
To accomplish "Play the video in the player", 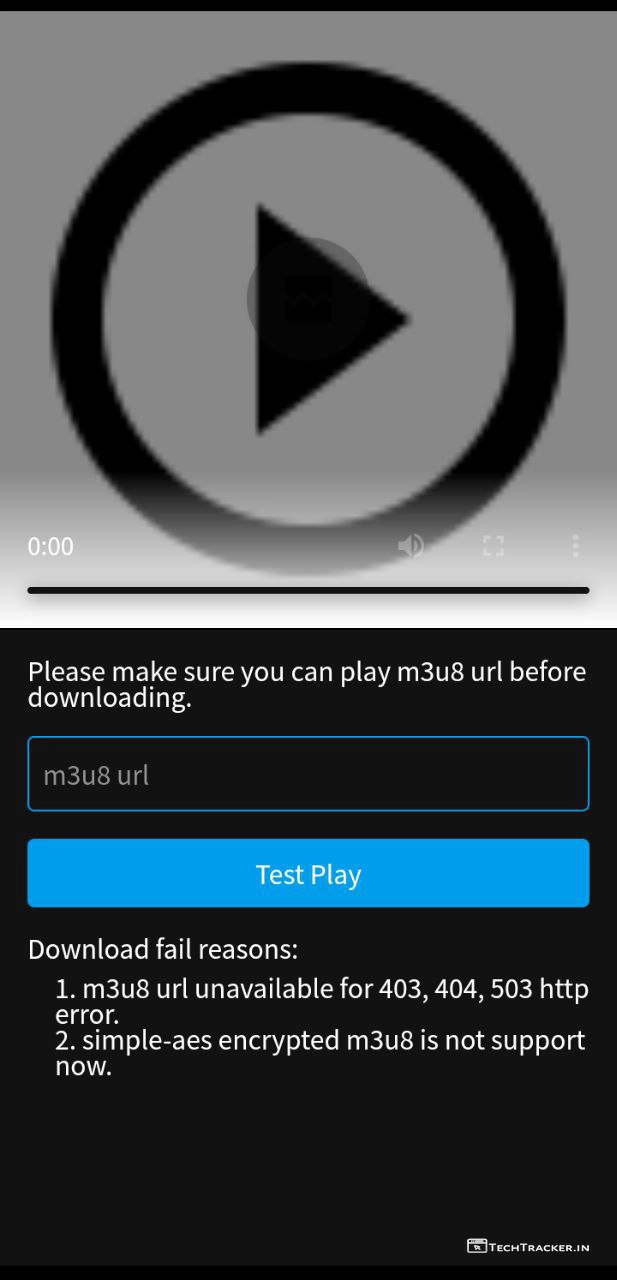I will click(x=308, y=299).
